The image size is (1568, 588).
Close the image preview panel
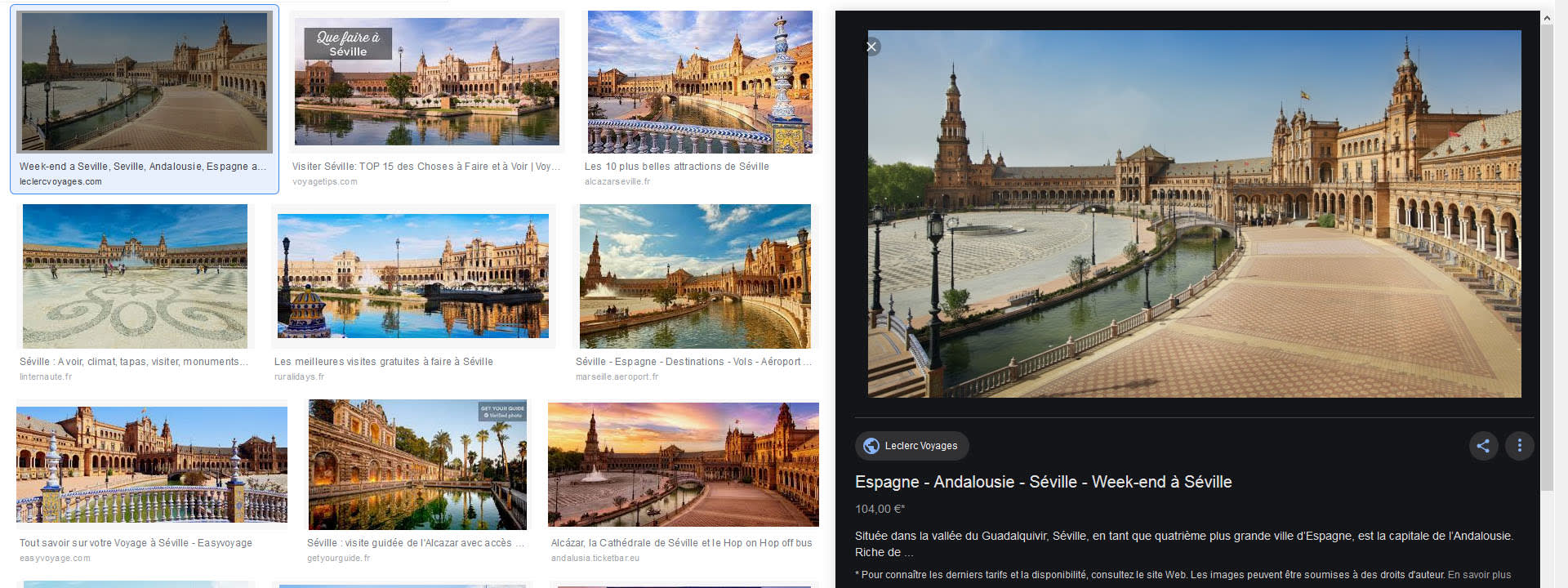pos(871,47)
